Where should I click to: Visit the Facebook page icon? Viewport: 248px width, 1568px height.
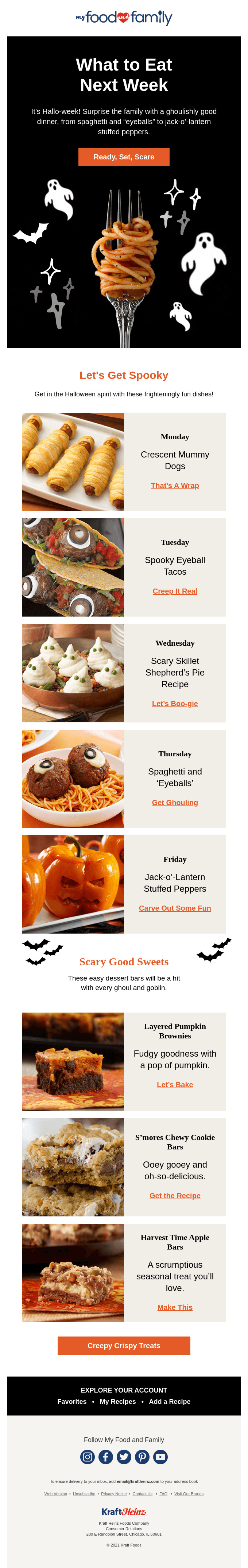coord(105,1457)
